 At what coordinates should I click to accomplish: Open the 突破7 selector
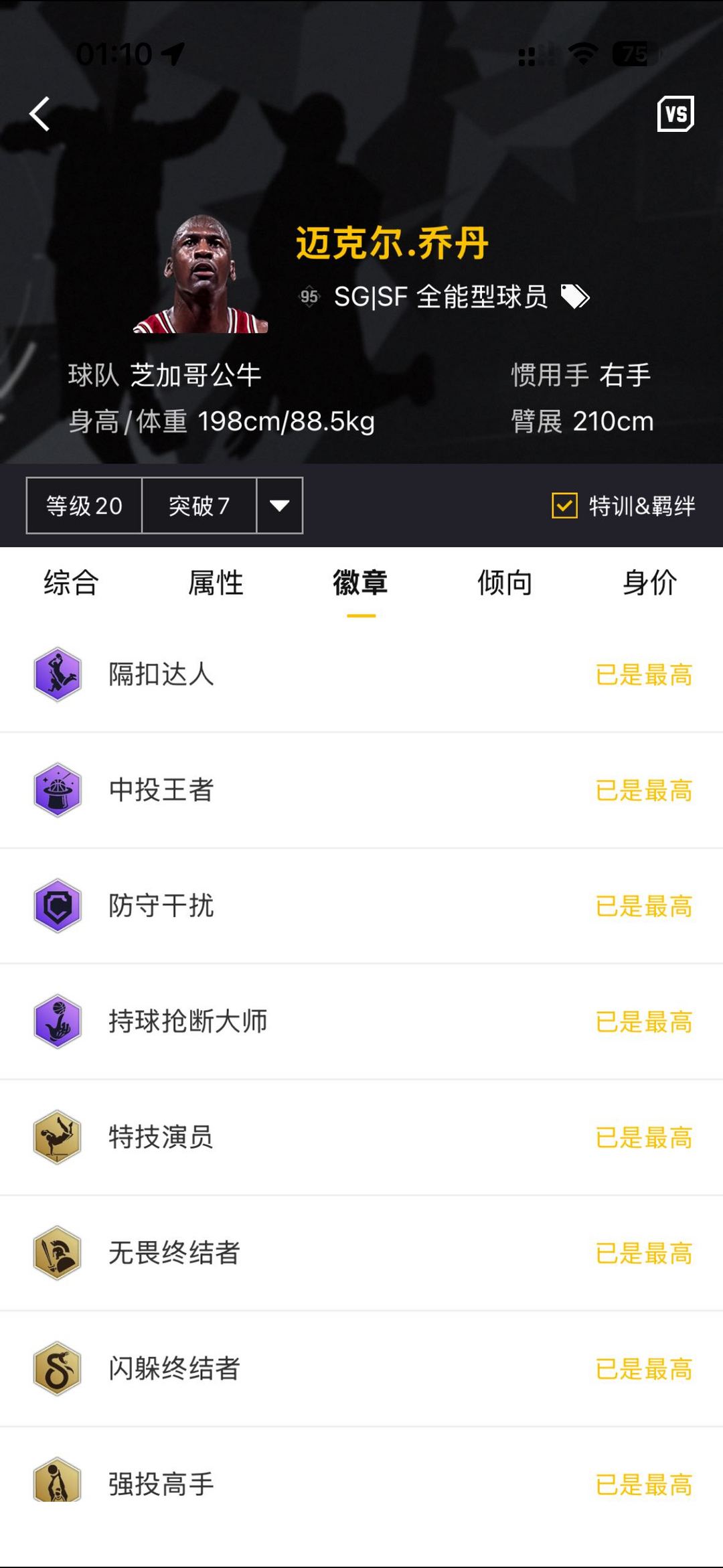tap(199, 507)
